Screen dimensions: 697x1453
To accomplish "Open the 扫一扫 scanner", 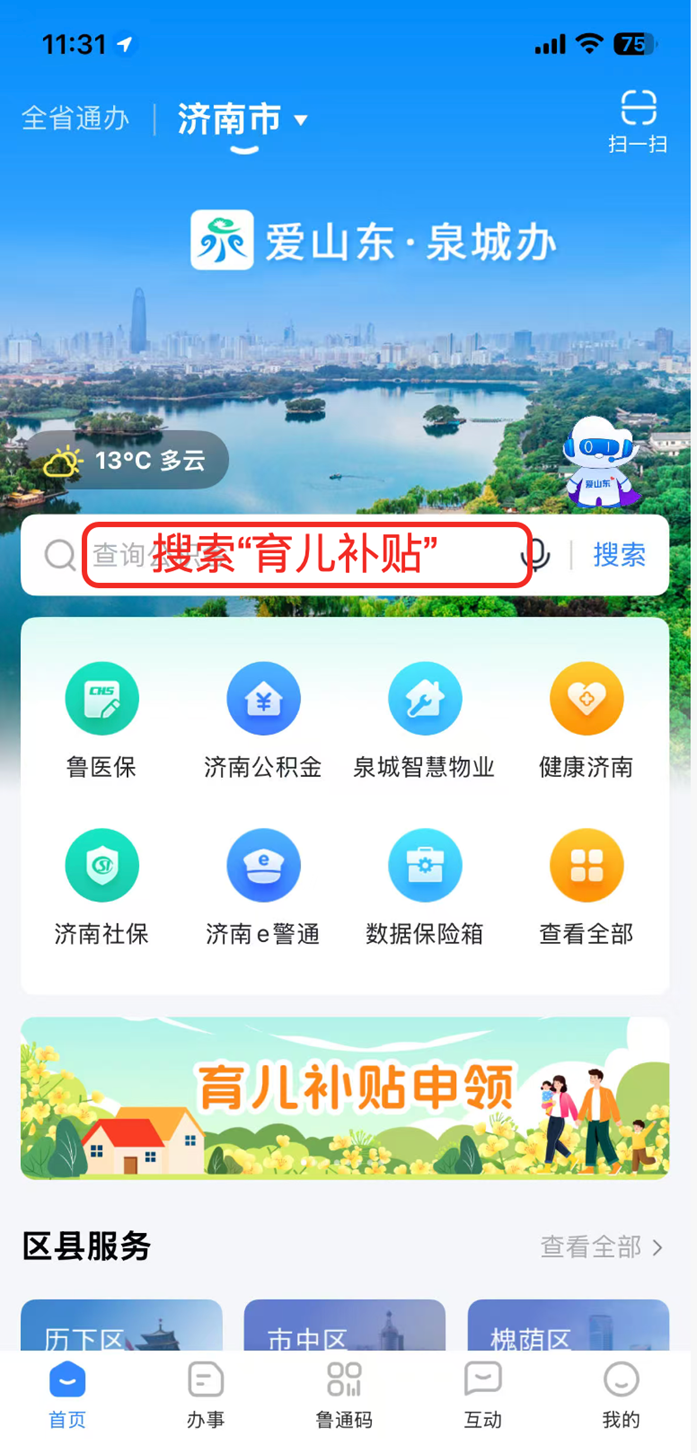I will pyautogui.click(x=637, y=121).
